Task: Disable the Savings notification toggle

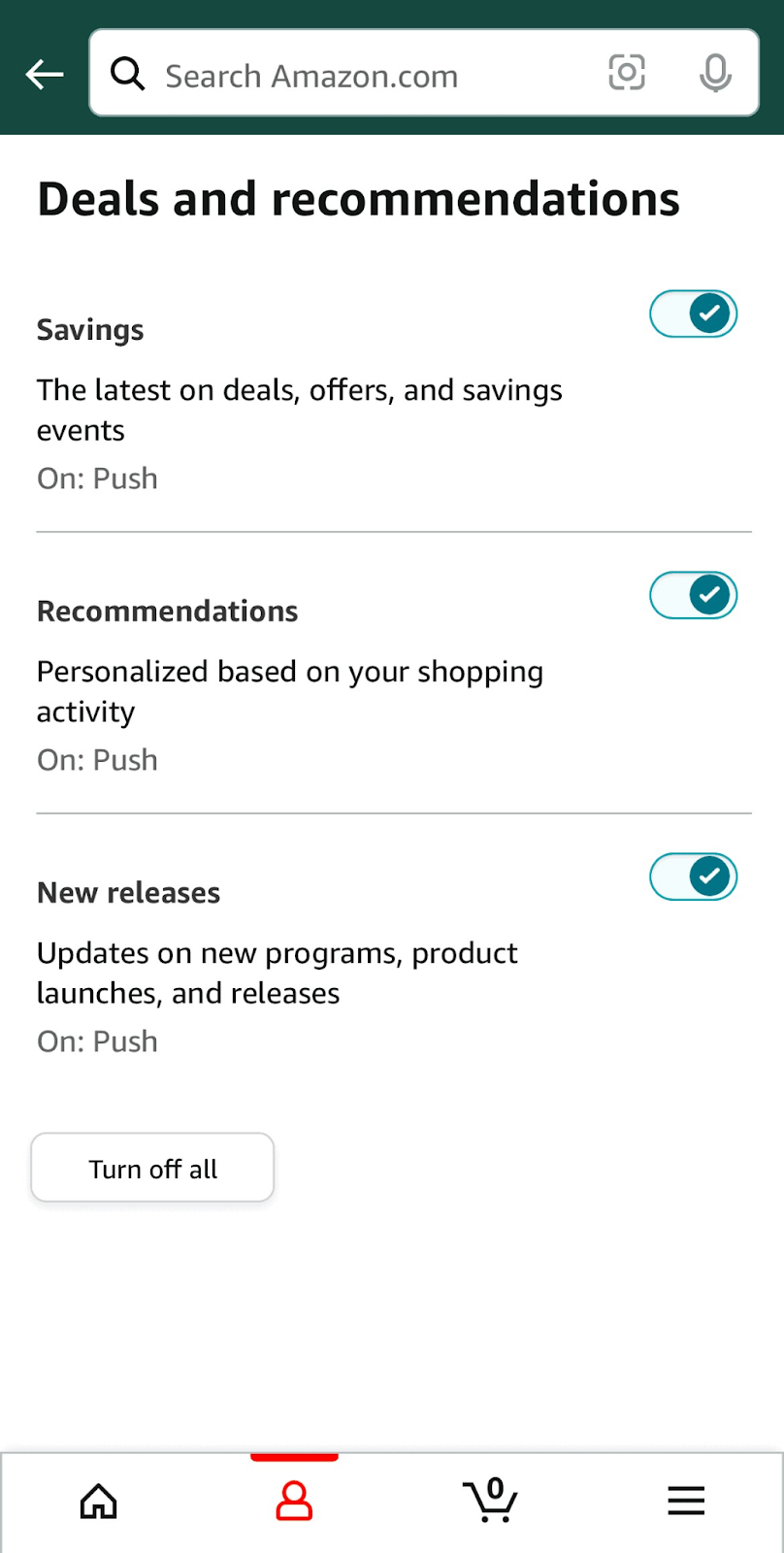Action: [x=693, y=314]
